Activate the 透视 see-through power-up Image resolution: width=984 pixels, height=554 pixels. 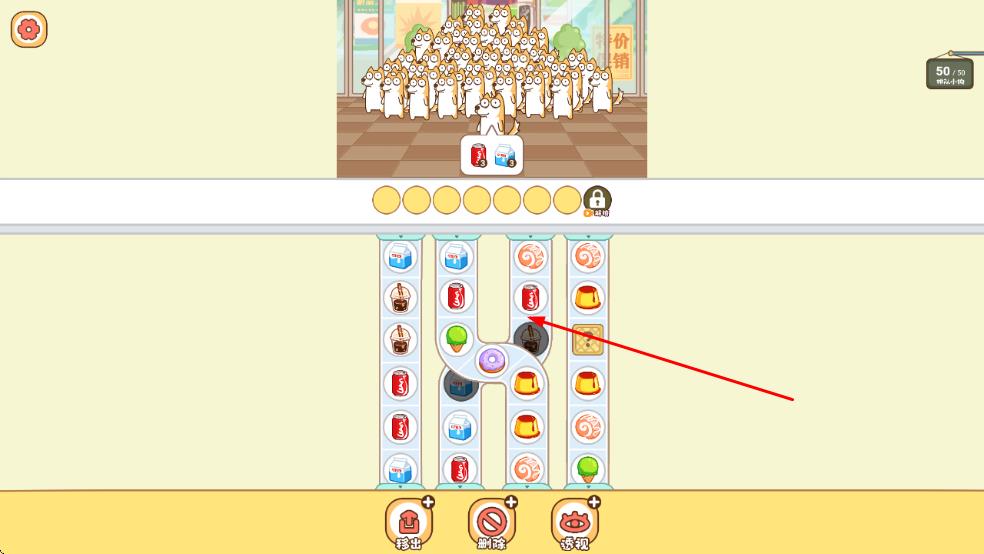[x=574, y=521]
